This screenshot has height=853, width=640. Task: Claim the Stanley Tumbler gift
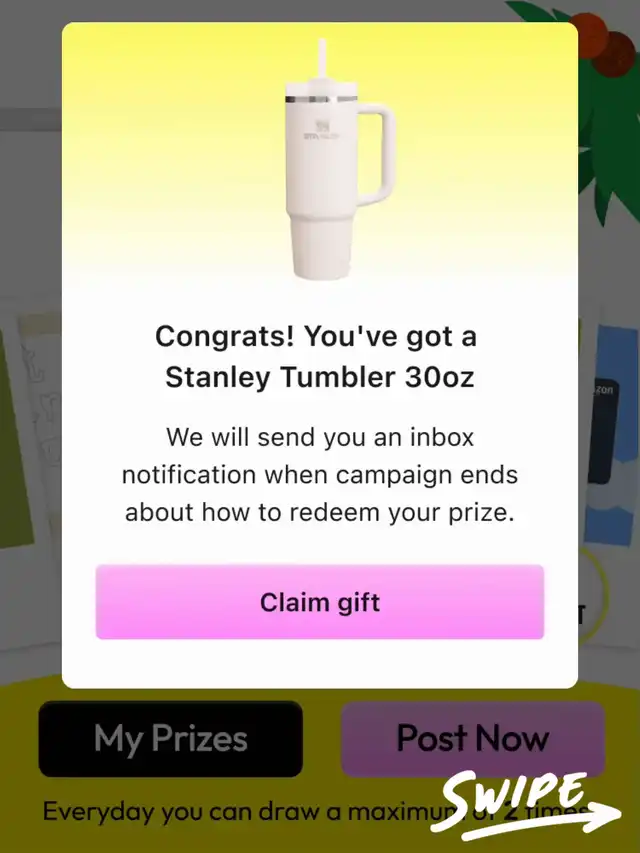320,602
